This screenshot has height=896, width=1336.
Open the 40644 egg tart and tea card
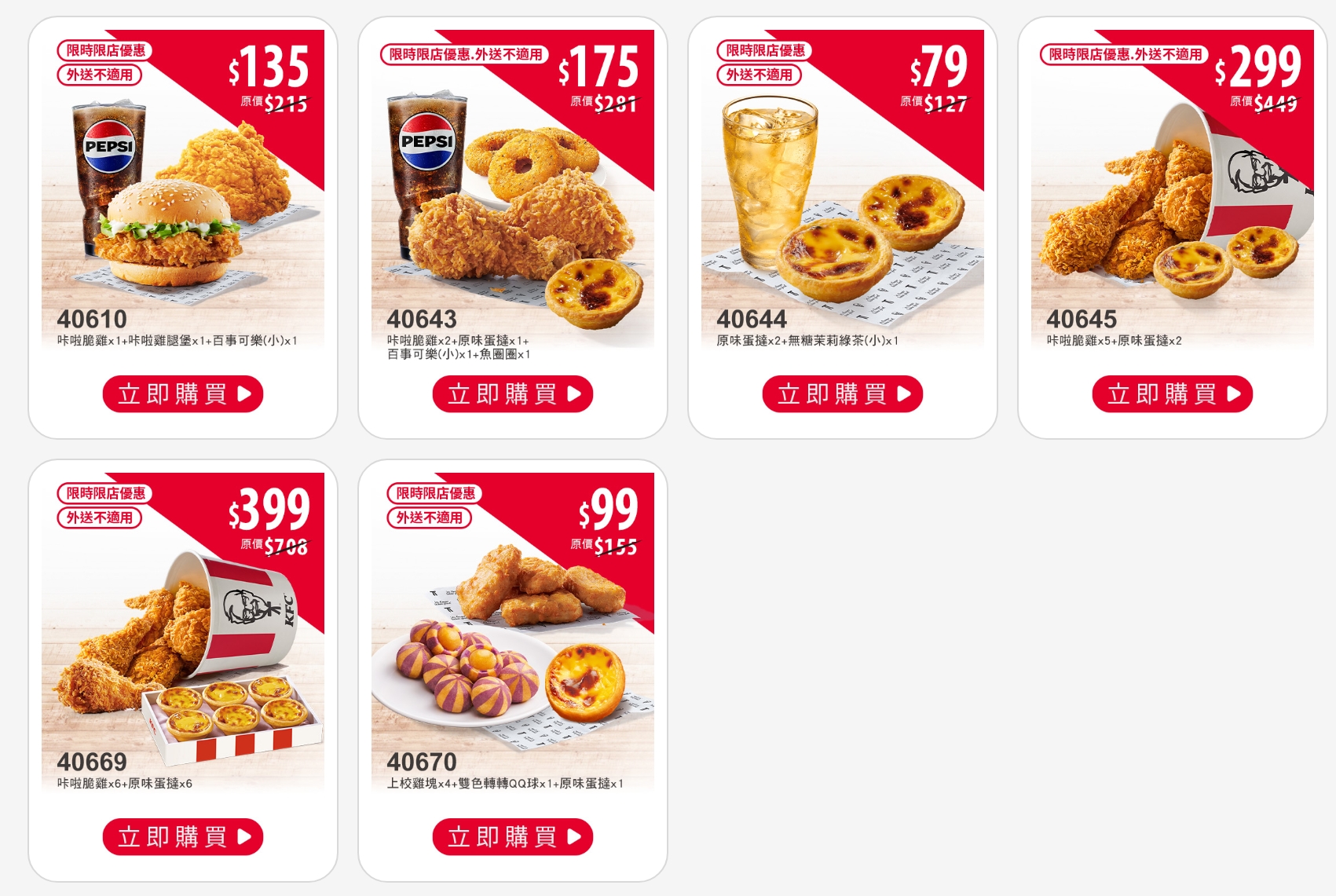(842, 204)
